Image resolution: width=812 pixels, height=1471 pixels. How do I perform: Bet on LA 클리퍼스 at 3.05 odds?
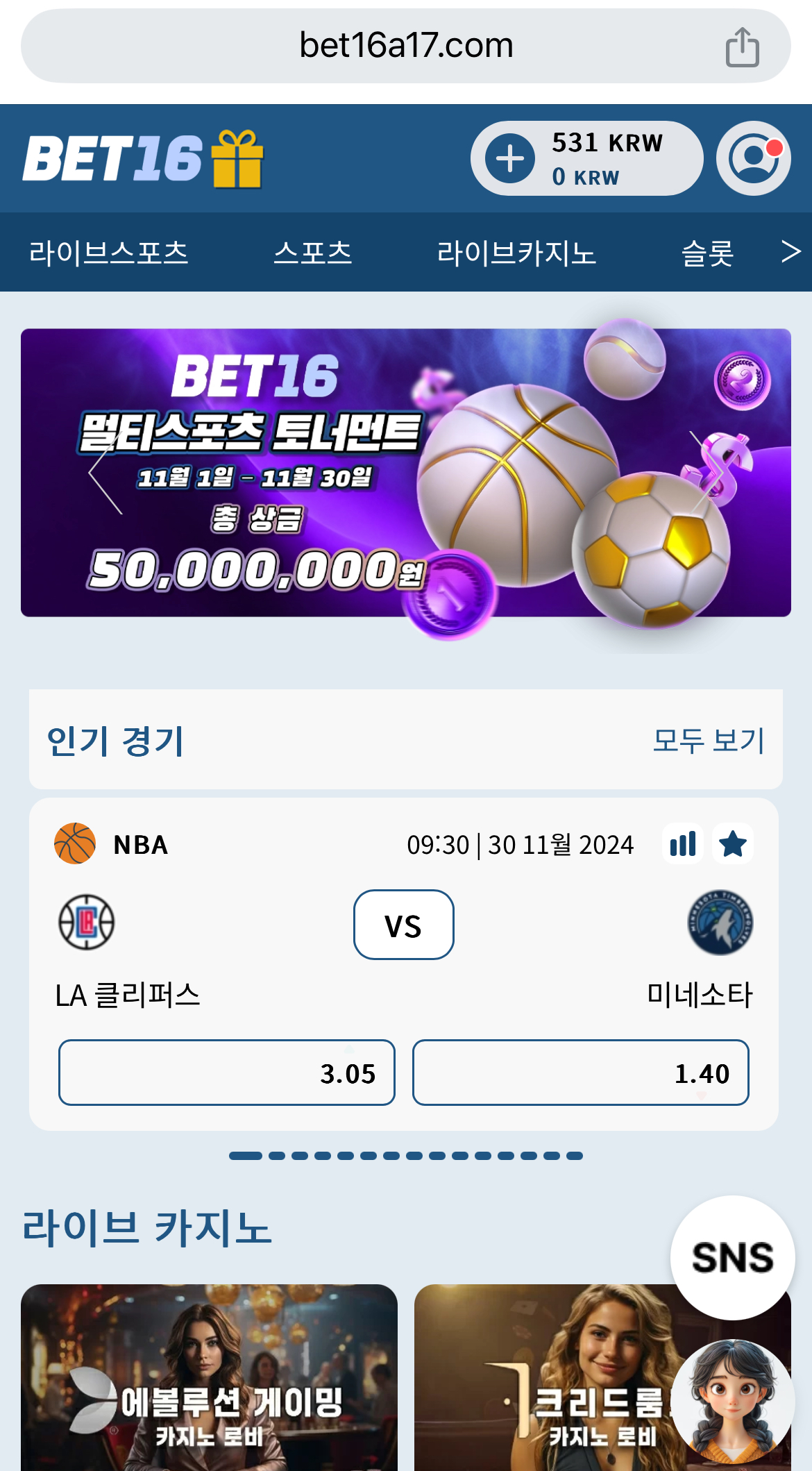click(227, 1073)
